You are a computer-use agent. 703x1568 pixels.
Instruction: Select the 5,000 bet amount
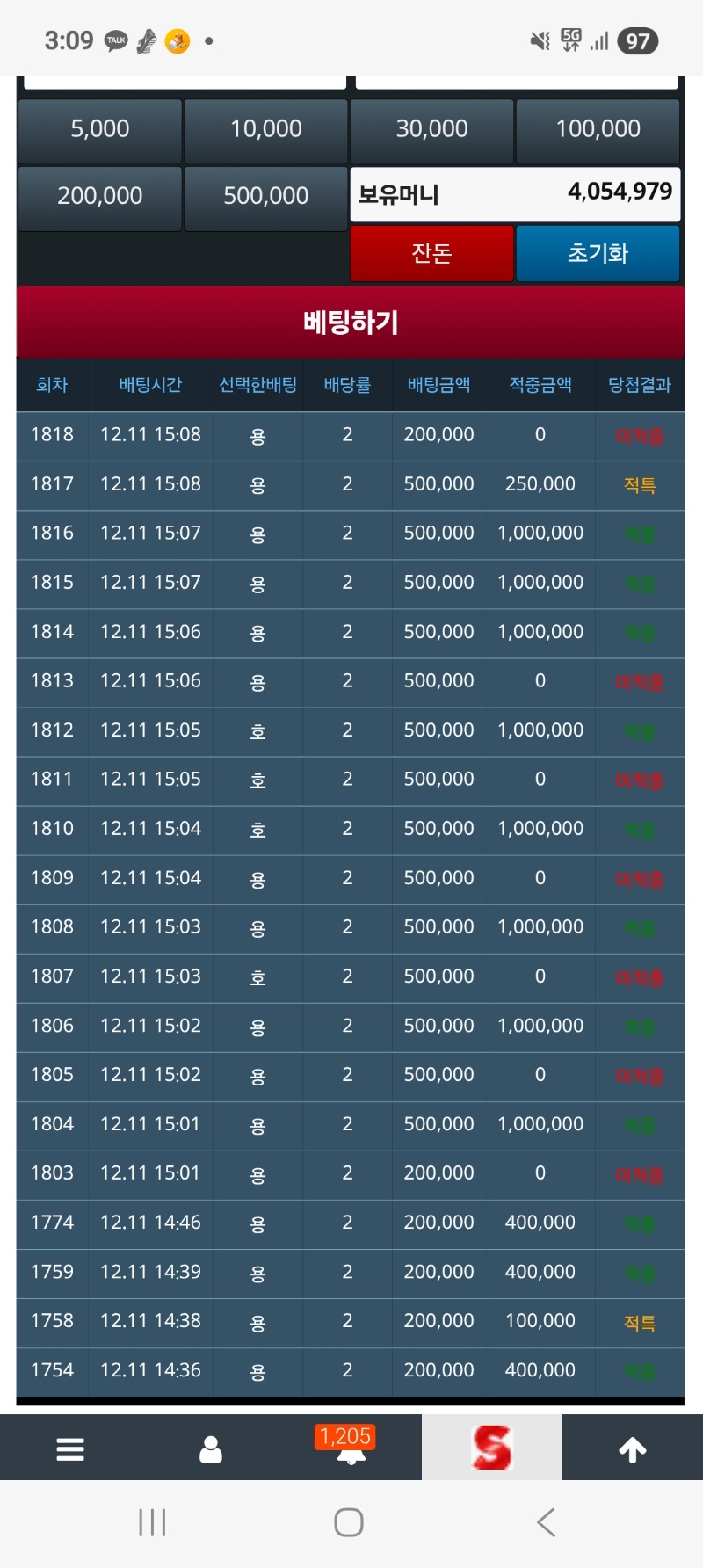click(99, 129)
